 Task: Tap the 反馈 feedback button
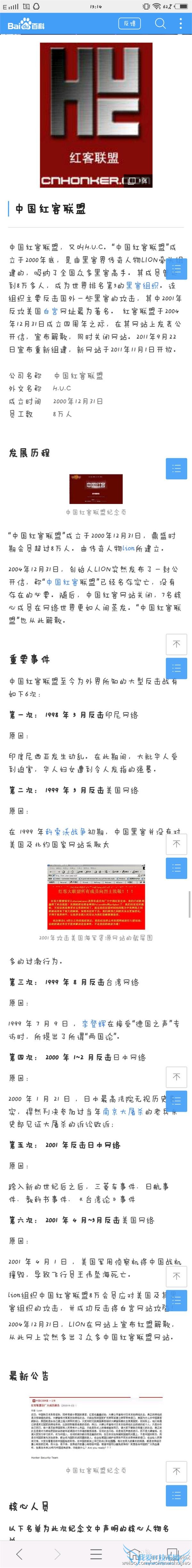130,24
